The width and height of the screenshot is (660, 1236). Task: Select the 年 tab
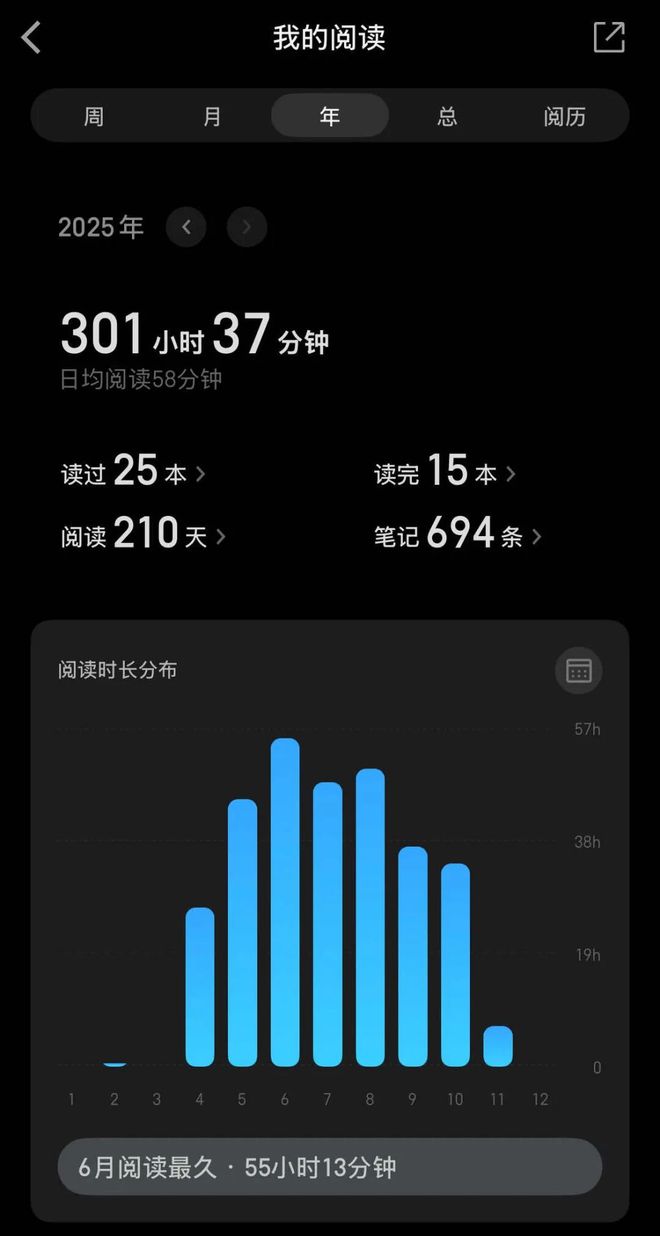[x=330, y=116]
